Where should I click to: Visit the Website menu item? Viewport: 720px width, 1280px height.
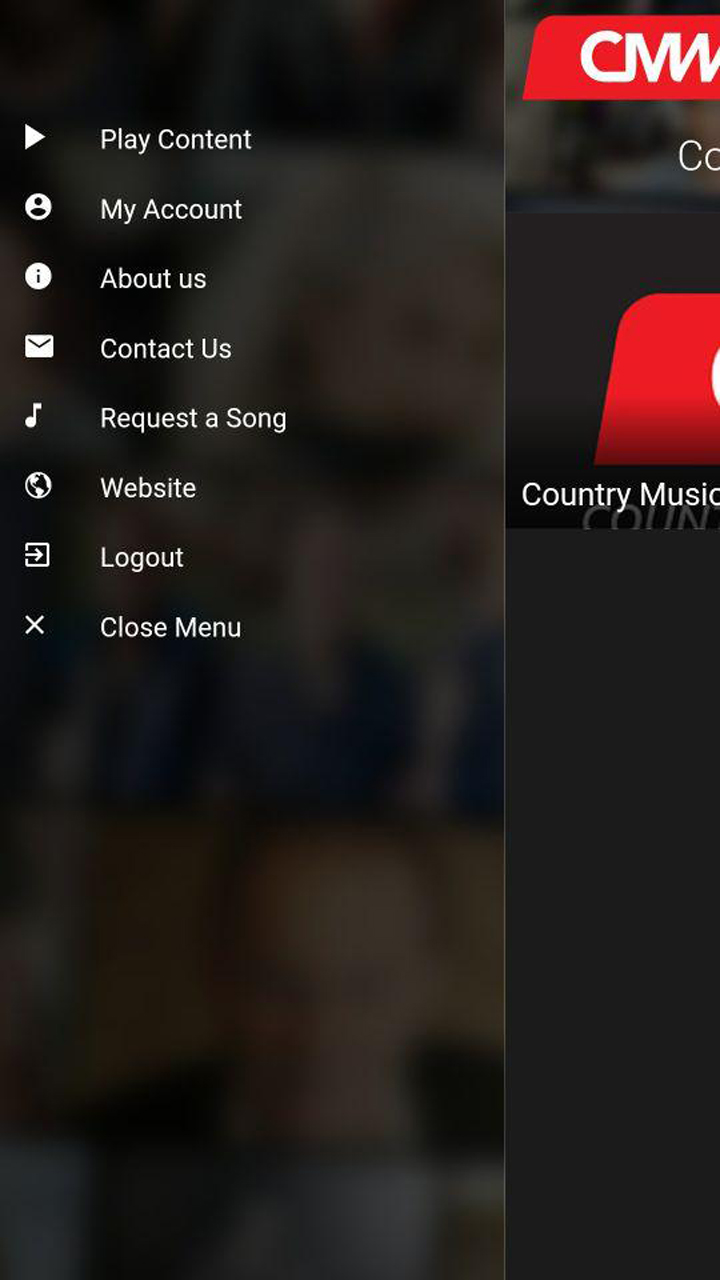click(252, 488)
